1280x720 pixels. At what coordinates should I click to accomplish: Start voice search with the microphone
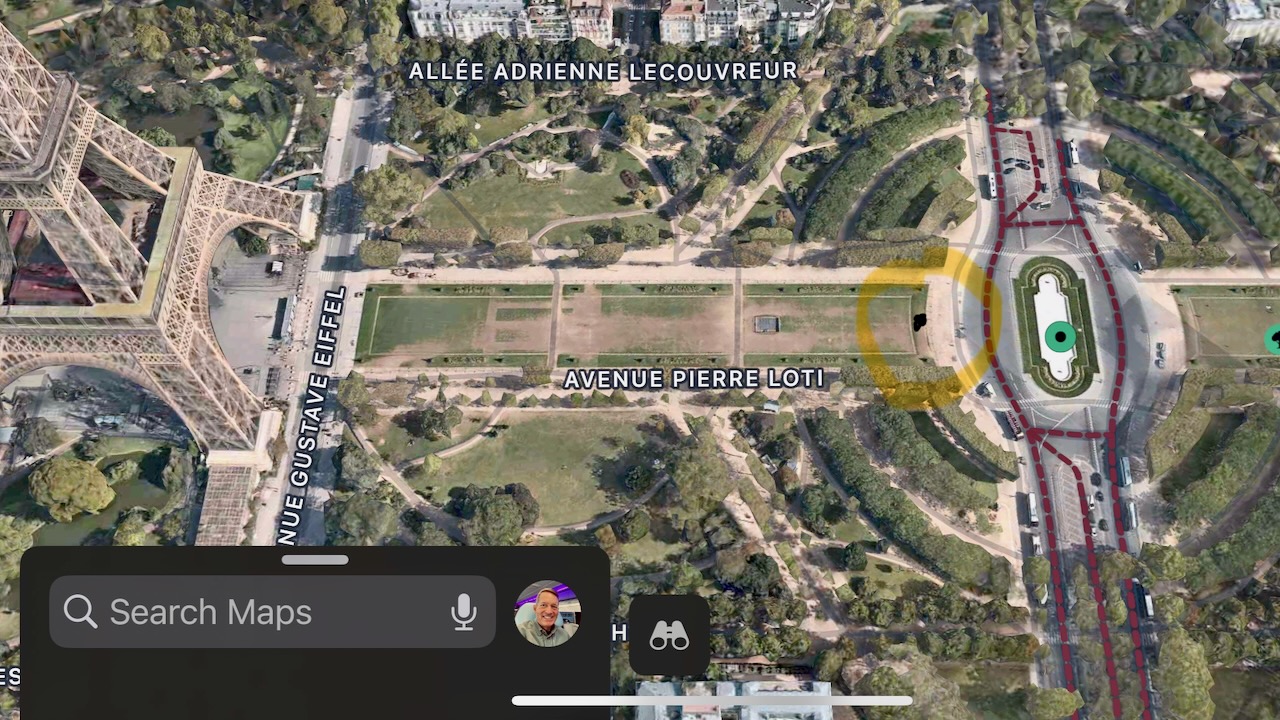[x=463, y=612]
